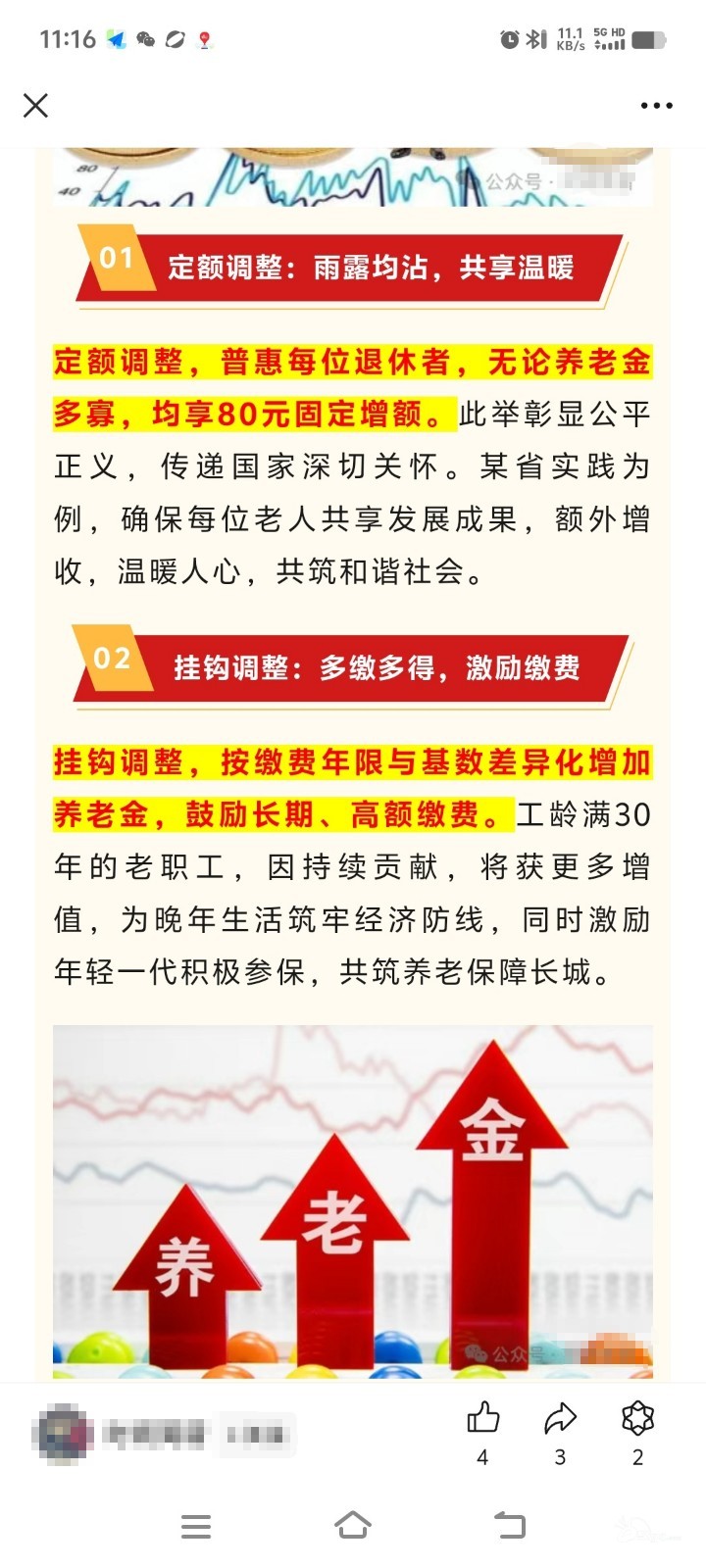The image size is (706, 1568).
Task: Like this article with thumbs-up
Action: click(x=482, y=1418)
